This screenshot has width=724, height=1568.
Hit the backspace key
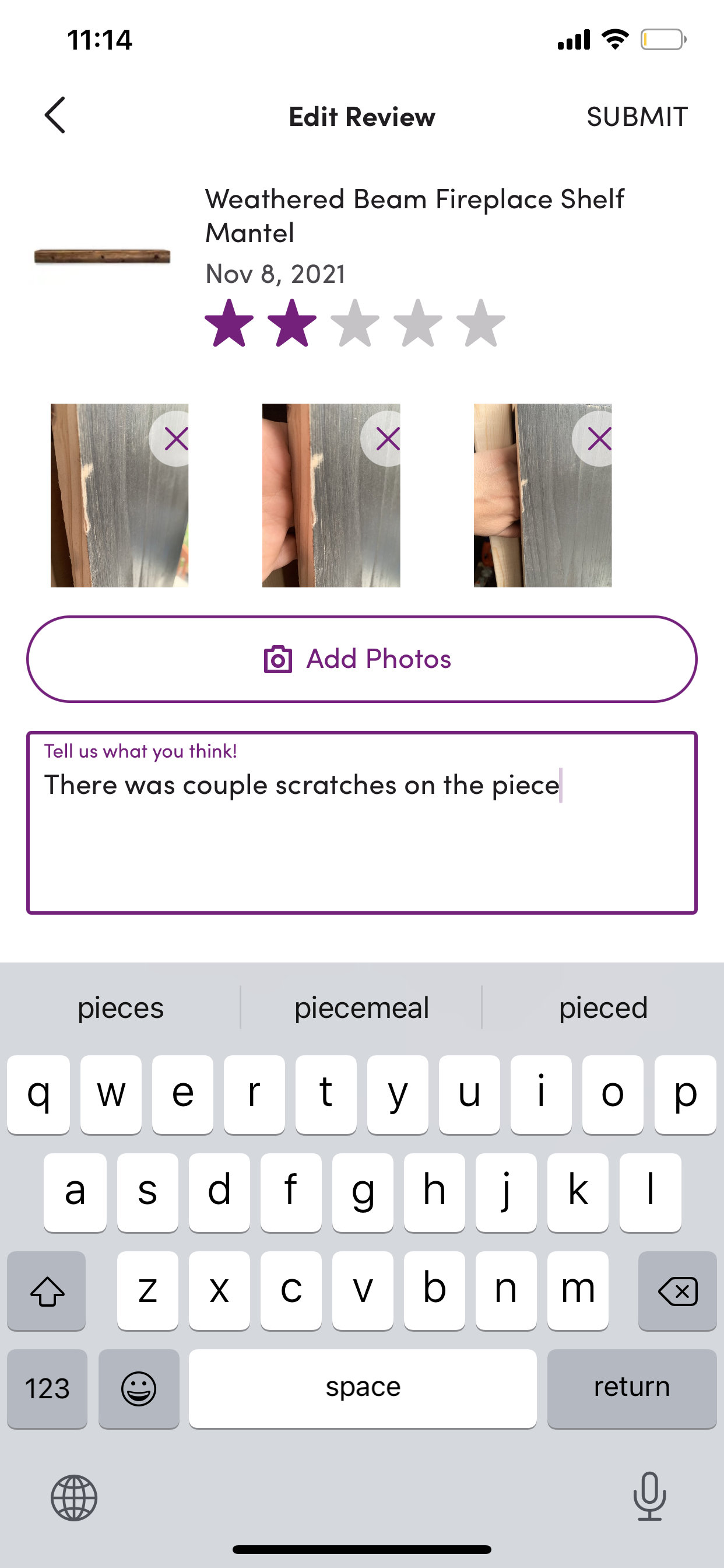677,1290
